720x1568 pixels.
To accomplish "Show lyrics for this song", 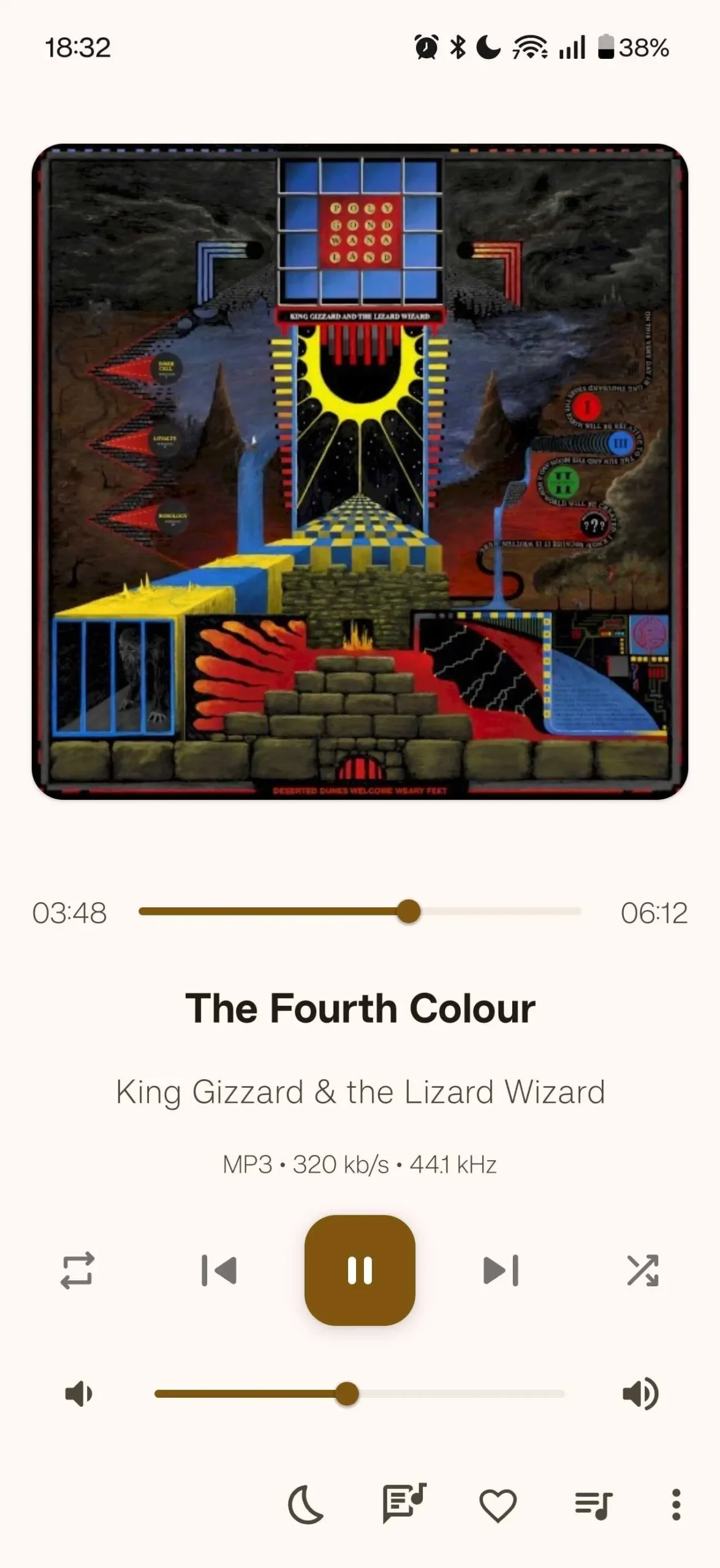I will (x=403, y=1504).
